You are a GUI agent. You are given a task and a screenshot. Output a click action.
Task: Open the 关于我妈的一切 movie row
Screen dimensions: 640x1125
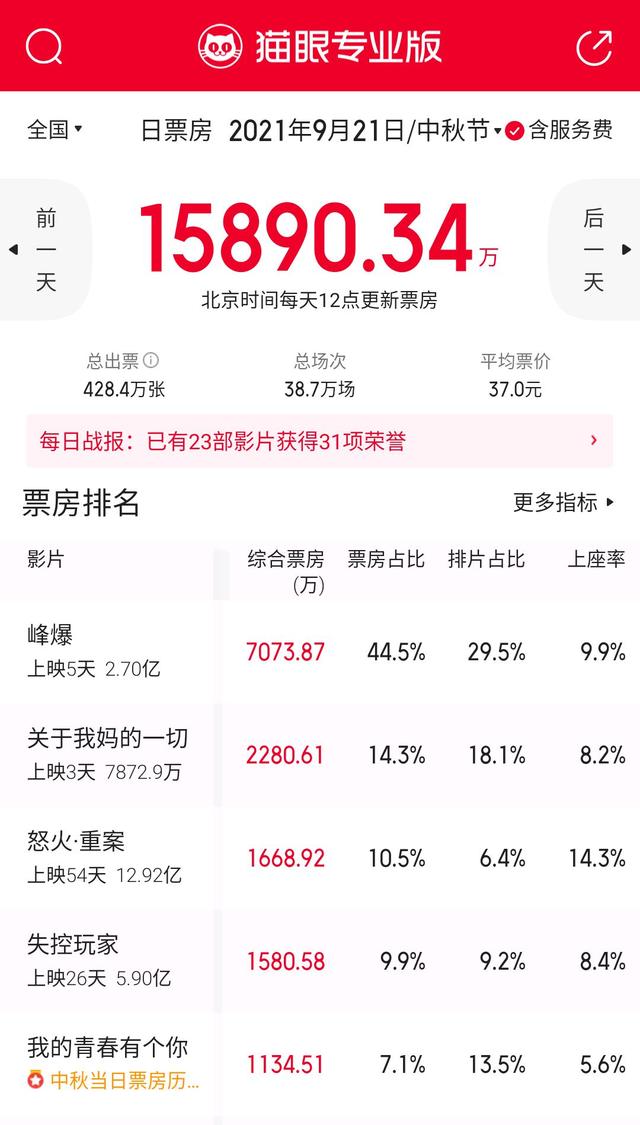coord(320,755)
